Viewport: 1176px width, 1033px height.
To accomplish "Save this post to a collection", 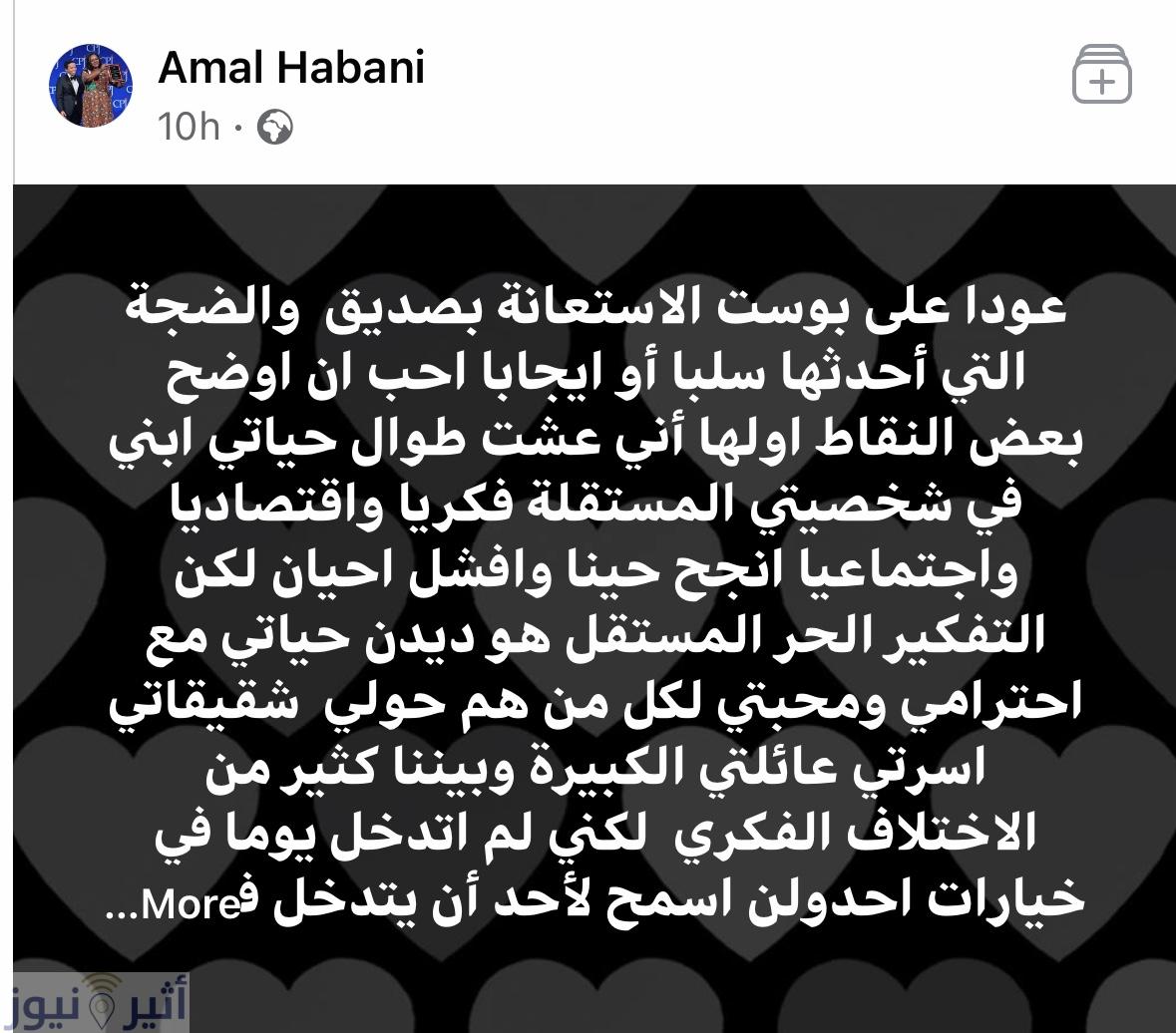I will point(1101,75).
